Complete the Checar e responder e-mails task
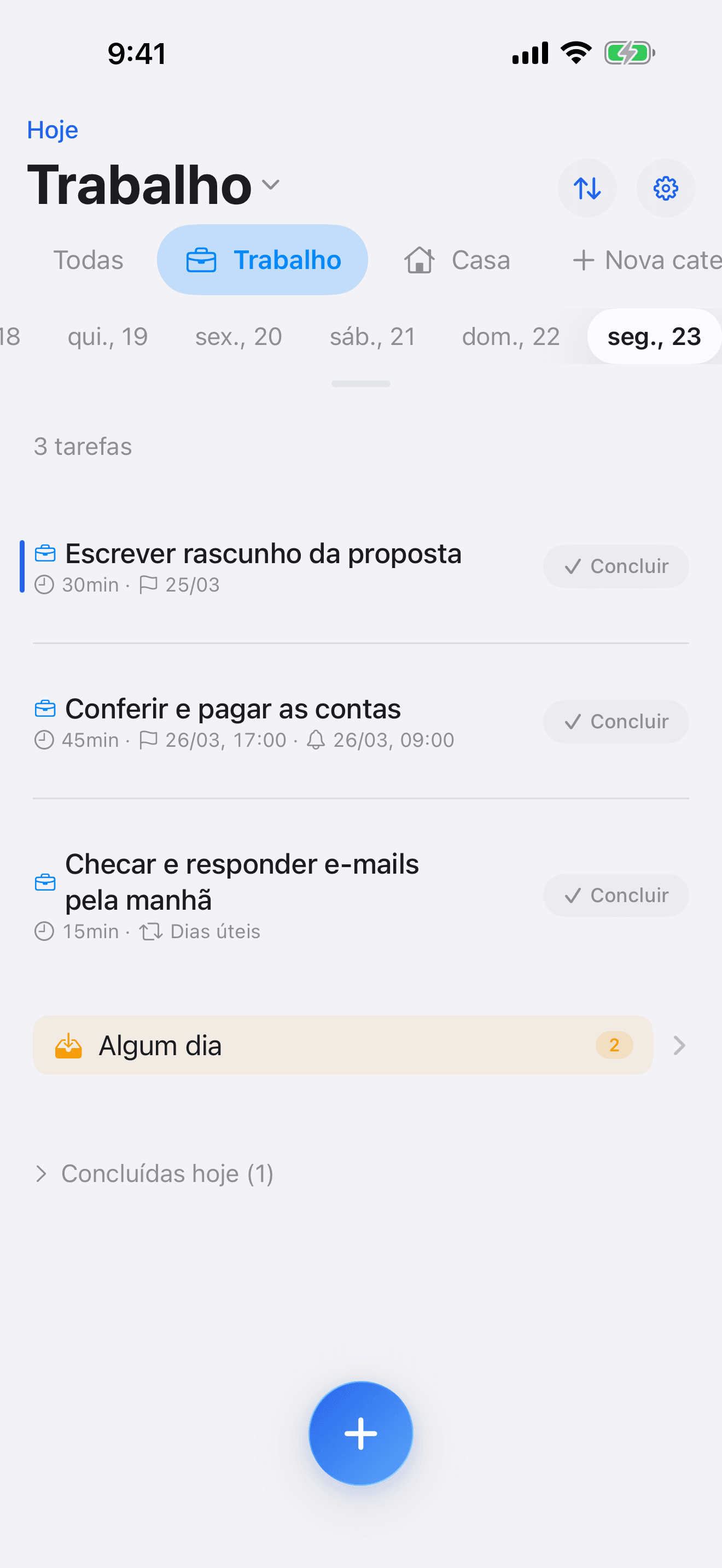 [x=615, y=895]
